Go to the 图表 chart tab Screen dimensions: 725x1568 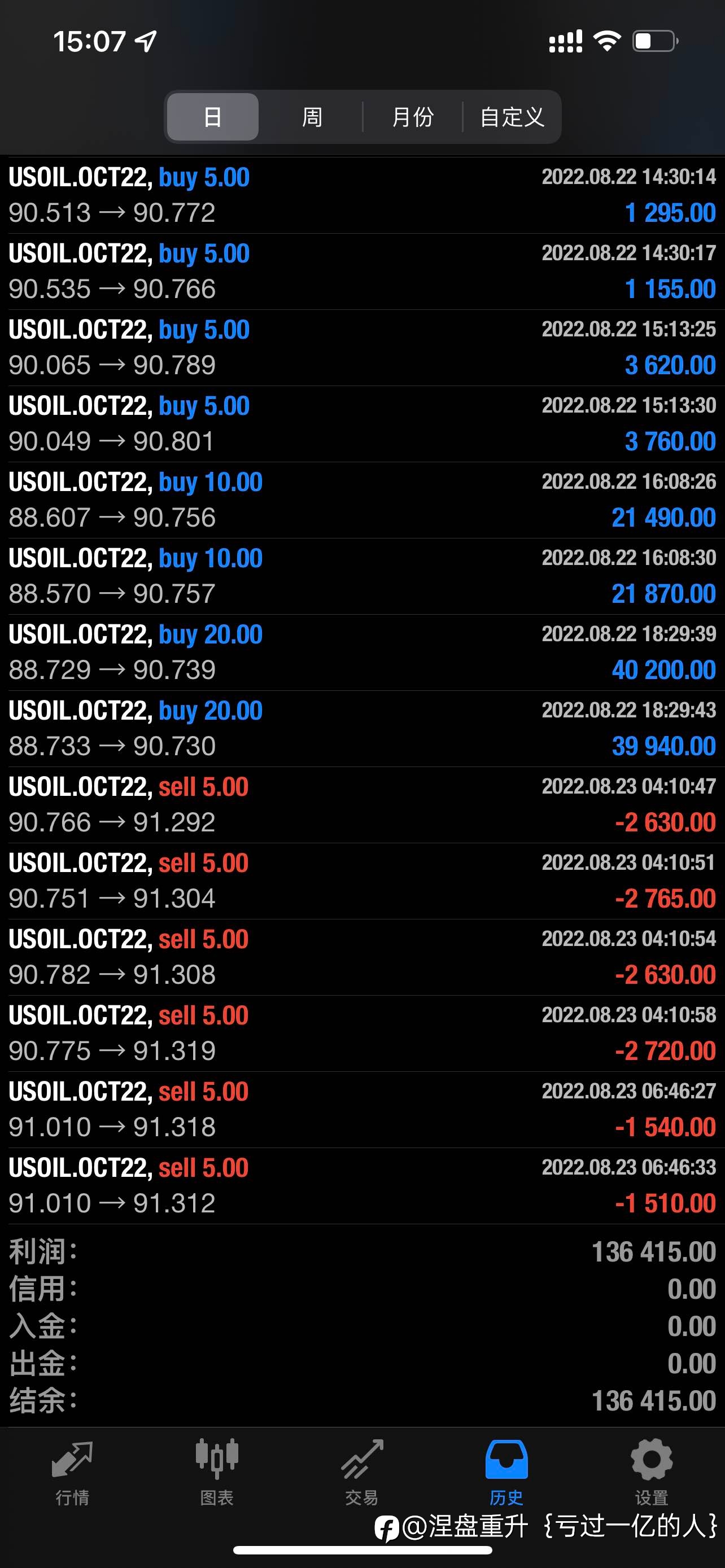point(217,1472)
